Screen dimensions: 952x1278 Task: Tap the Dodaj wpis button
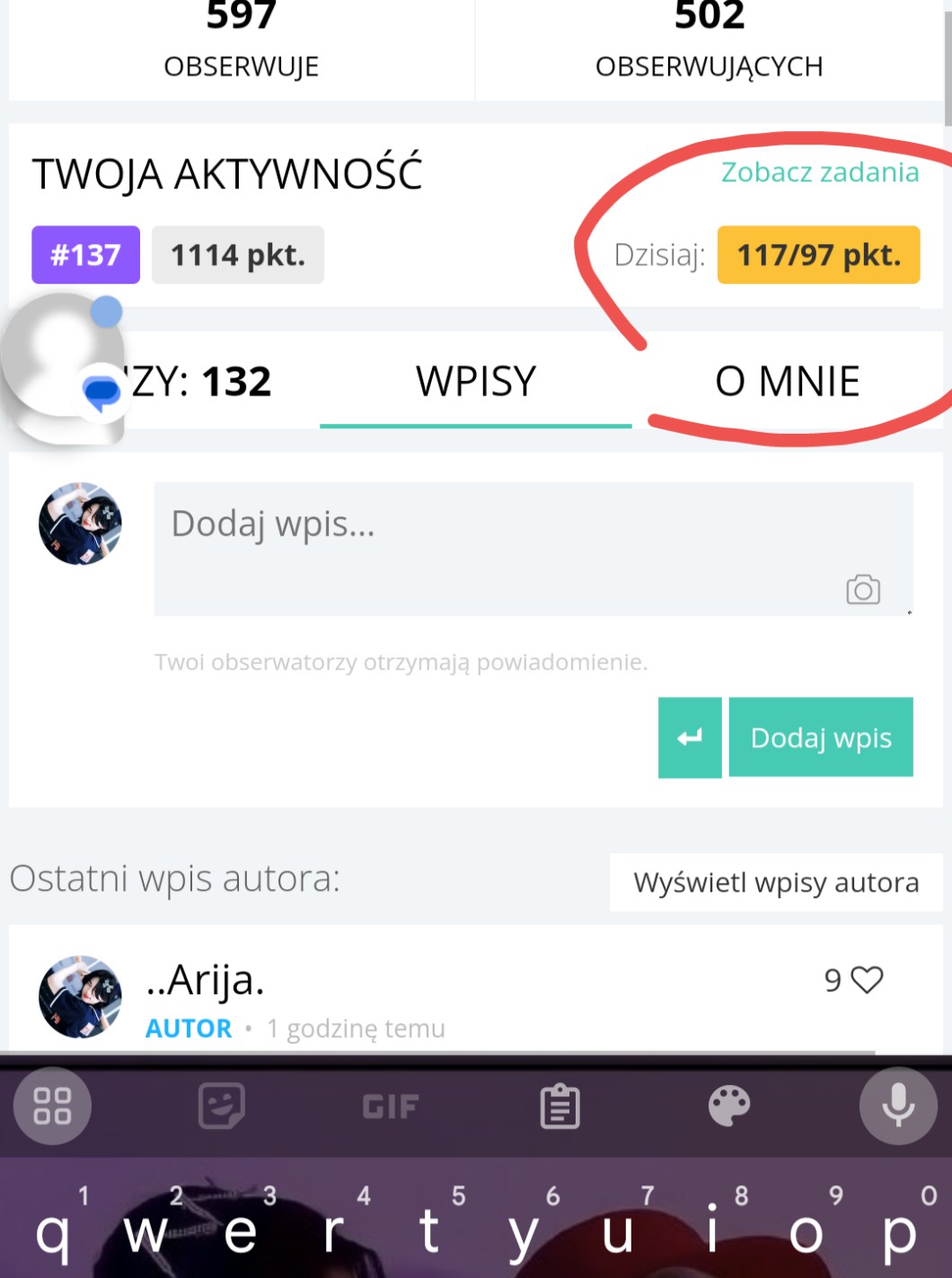tap(821, 737)
